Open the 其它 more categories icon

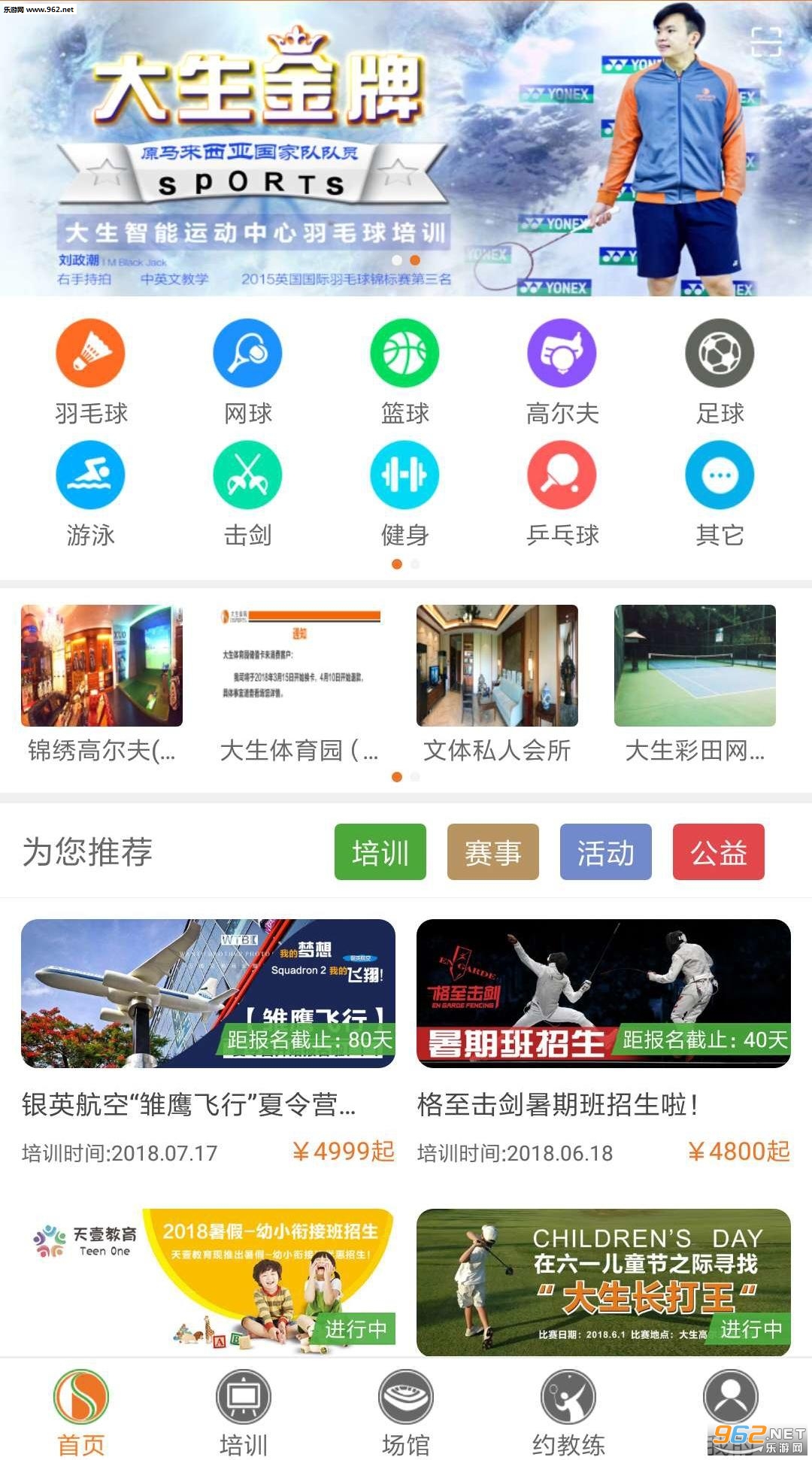[720, 475]
